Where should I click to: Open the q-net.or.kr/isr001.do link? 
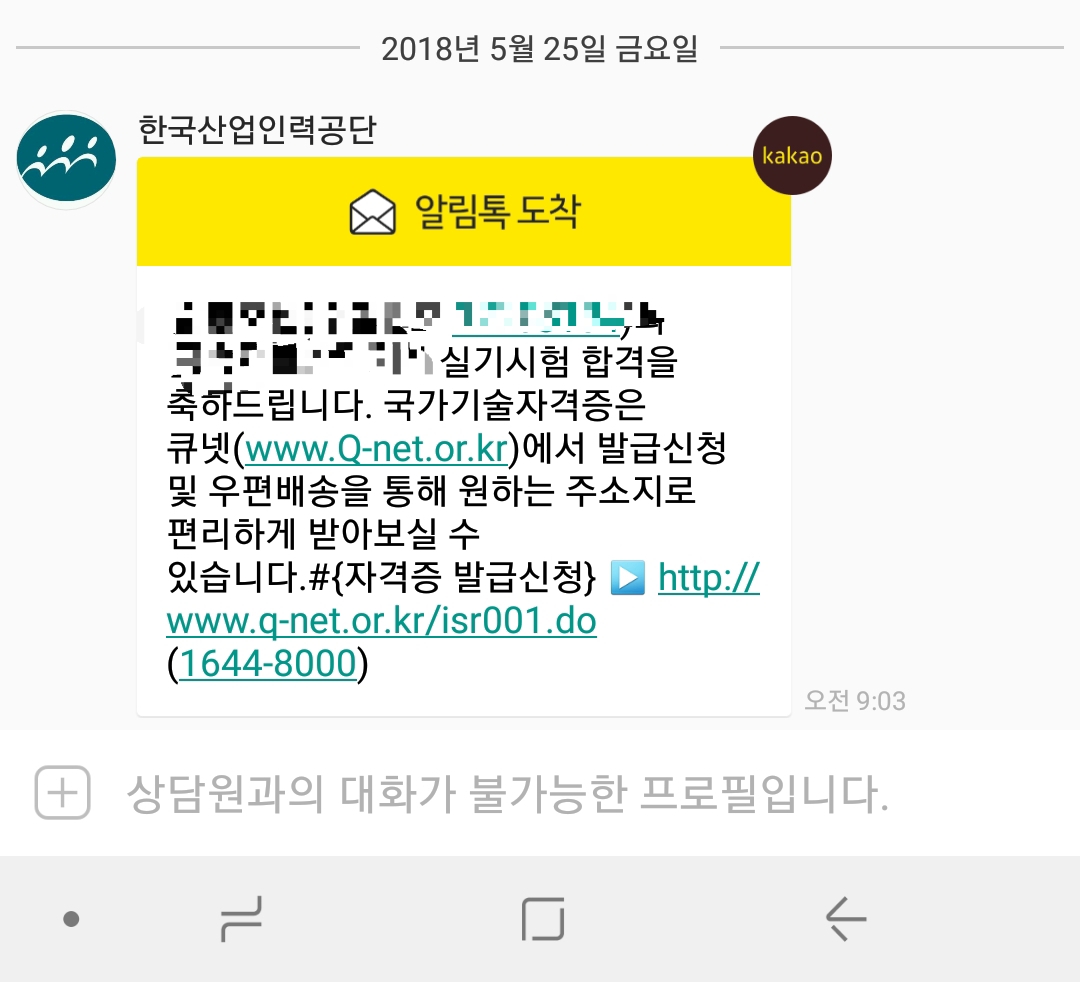click(x=381, y=621)
